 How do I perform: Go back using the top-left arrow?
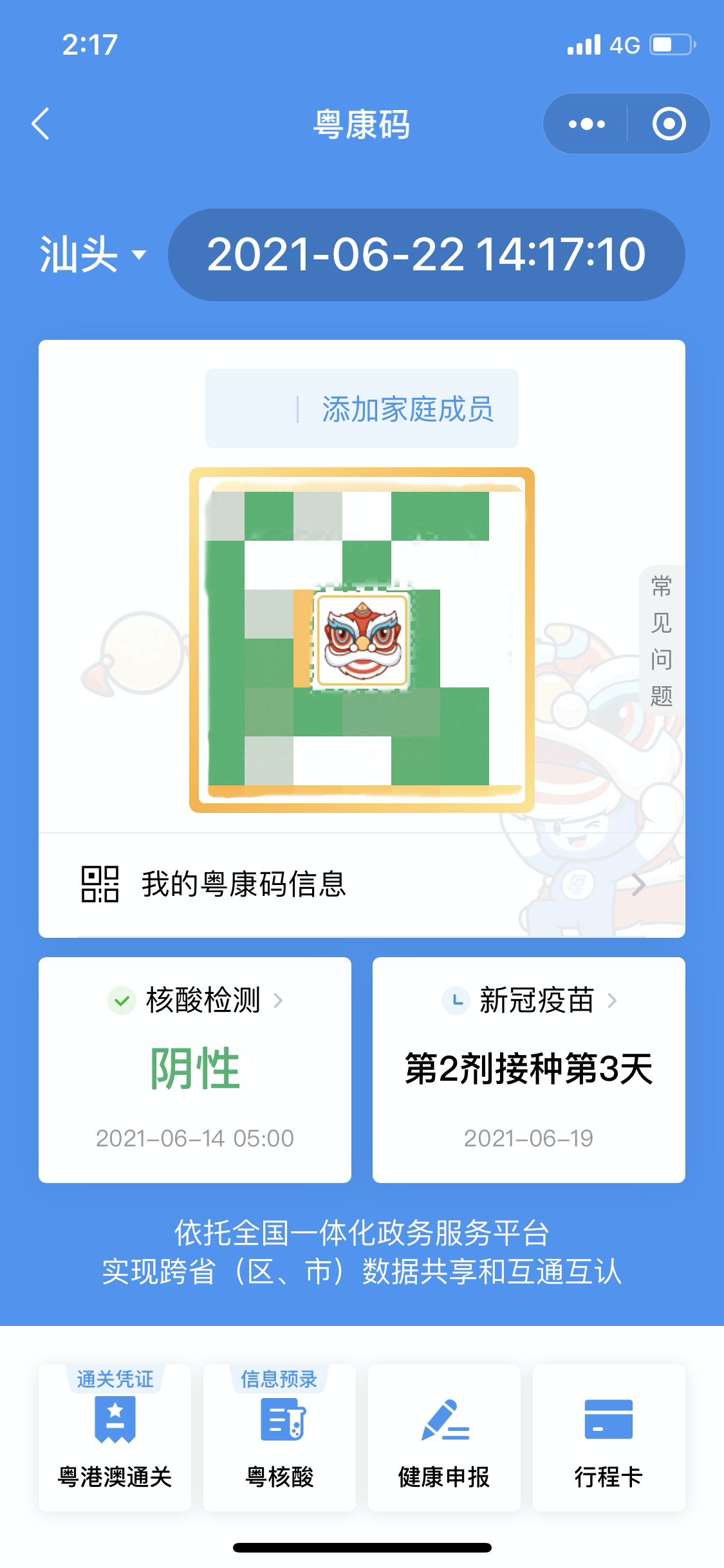tap(41, 124)
